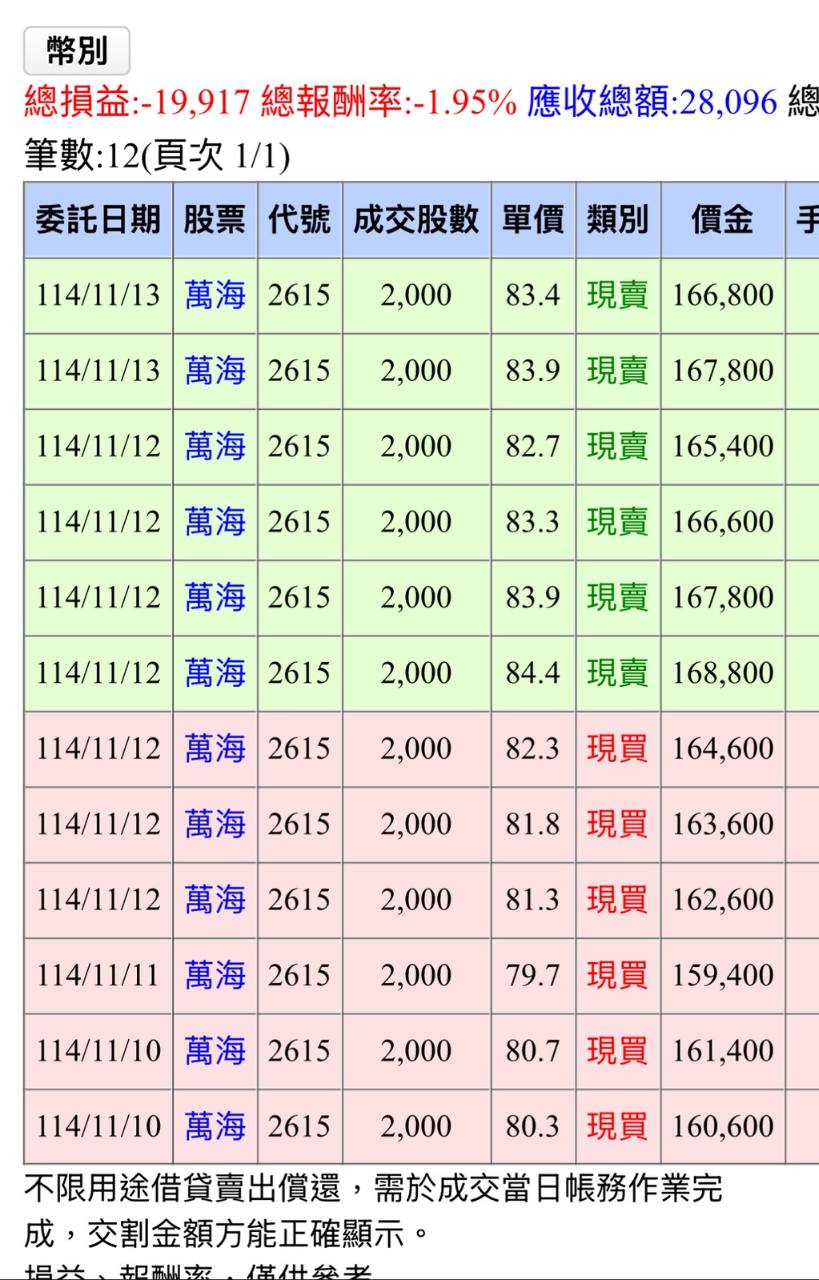Screen dimensions: 819x1280
Task: Open 萬海 link in the 160,600 buy row
Action: (215, 1126)
